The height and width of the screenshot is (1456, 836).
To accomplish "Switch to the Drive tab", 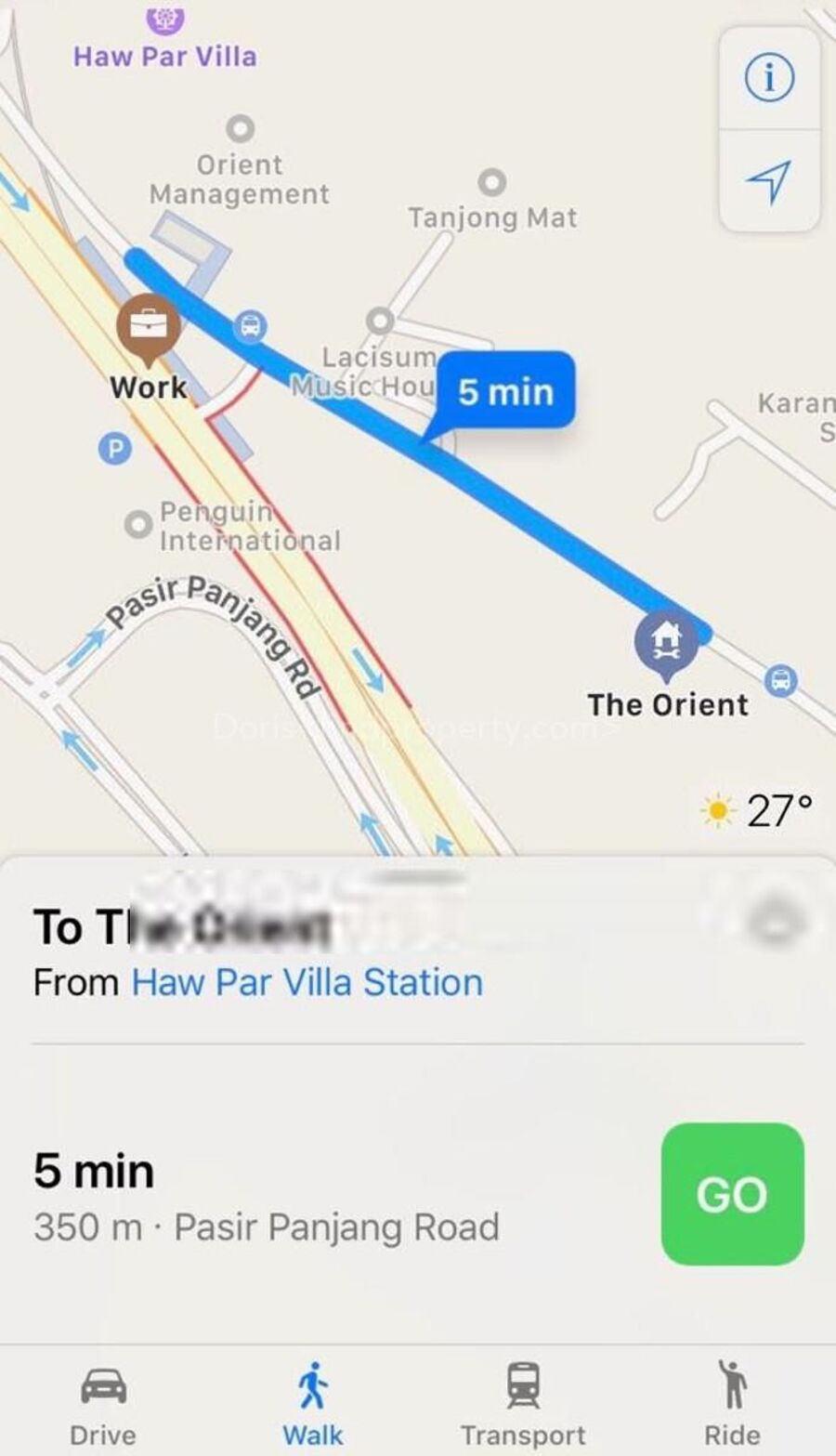I will click(103, 1407).
